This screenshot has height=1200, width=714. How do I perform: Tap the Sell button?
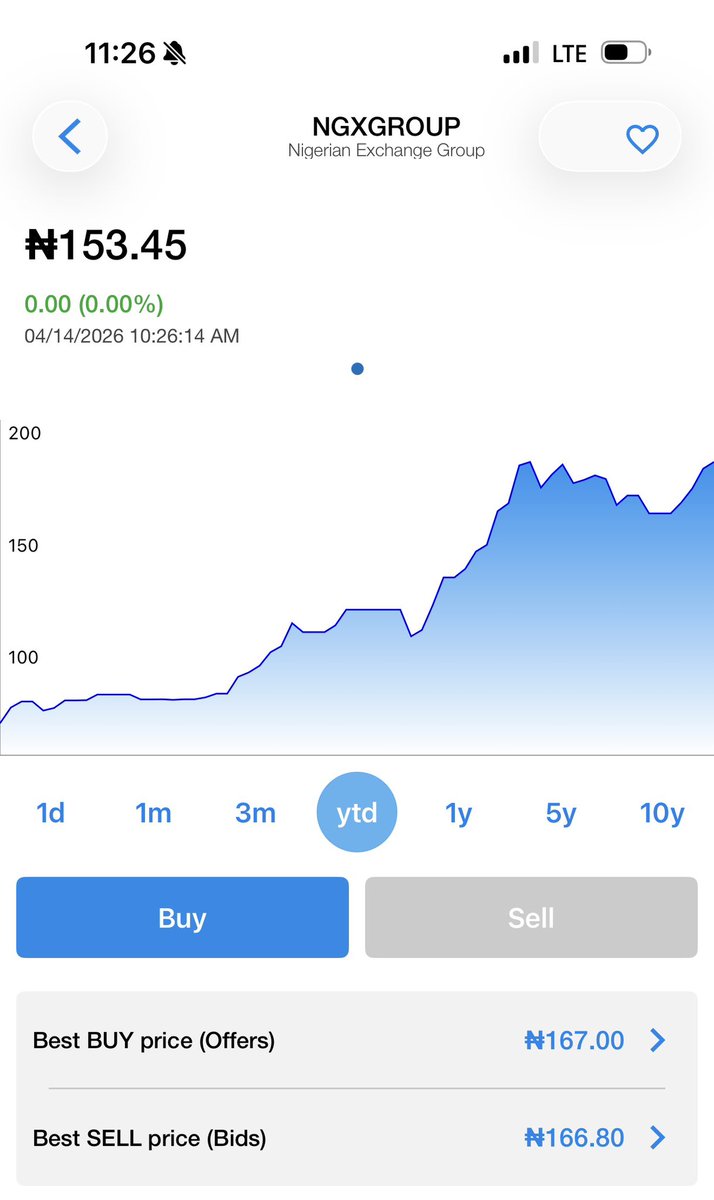pyautogui.click(x=531, y=918)
